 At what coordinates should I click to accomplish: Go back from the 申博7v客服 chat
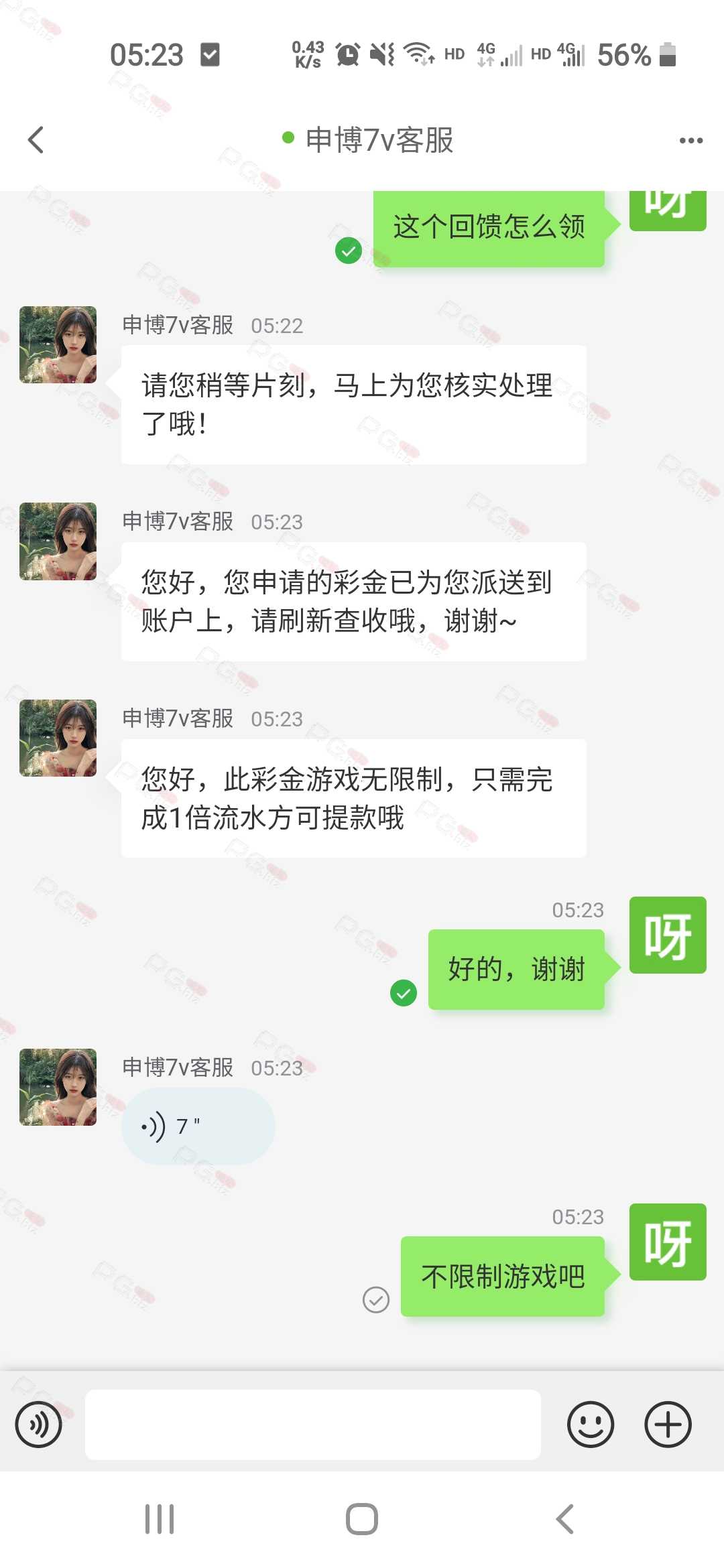point(36,140)
